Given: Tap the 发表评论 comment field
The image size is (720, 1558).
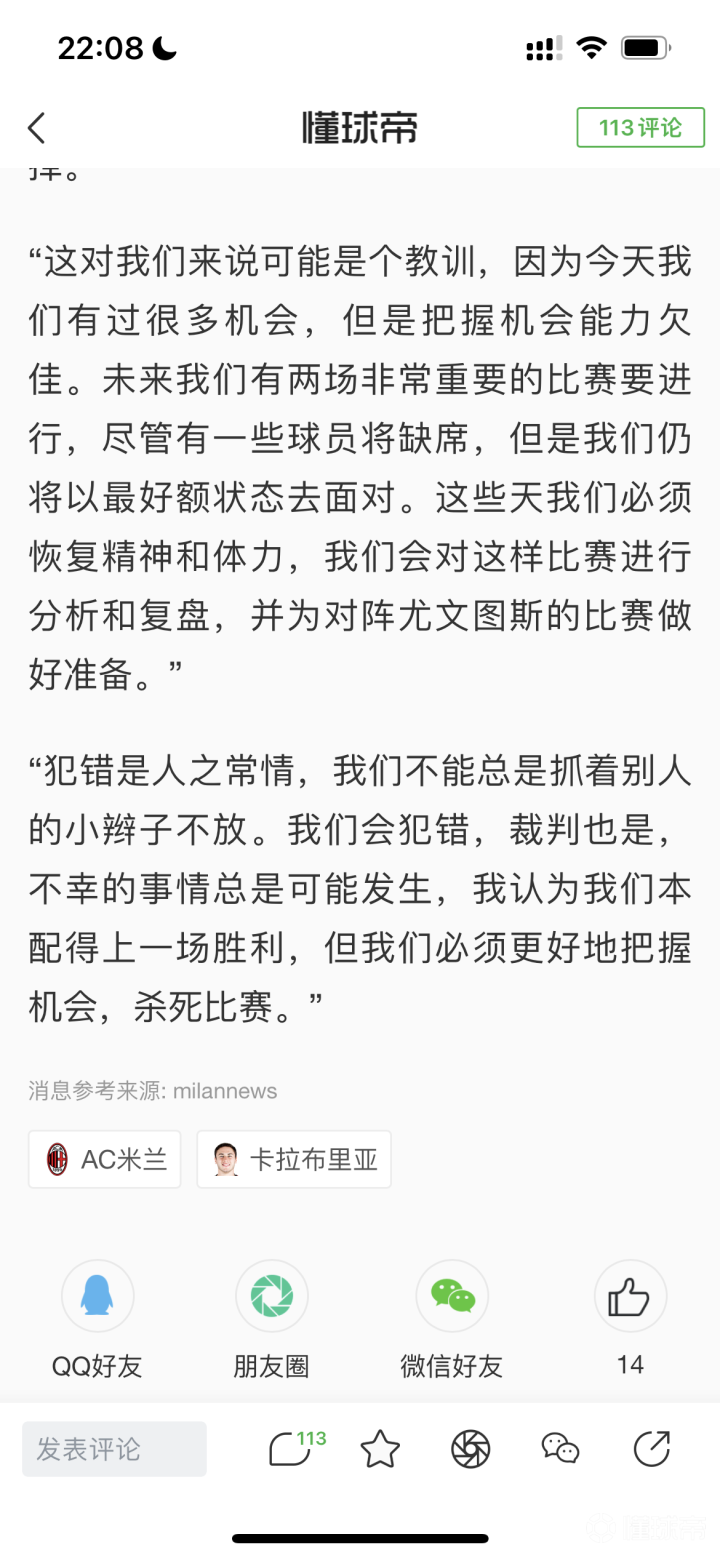Looking at the screenshot, I should [x=114, y=1449].
